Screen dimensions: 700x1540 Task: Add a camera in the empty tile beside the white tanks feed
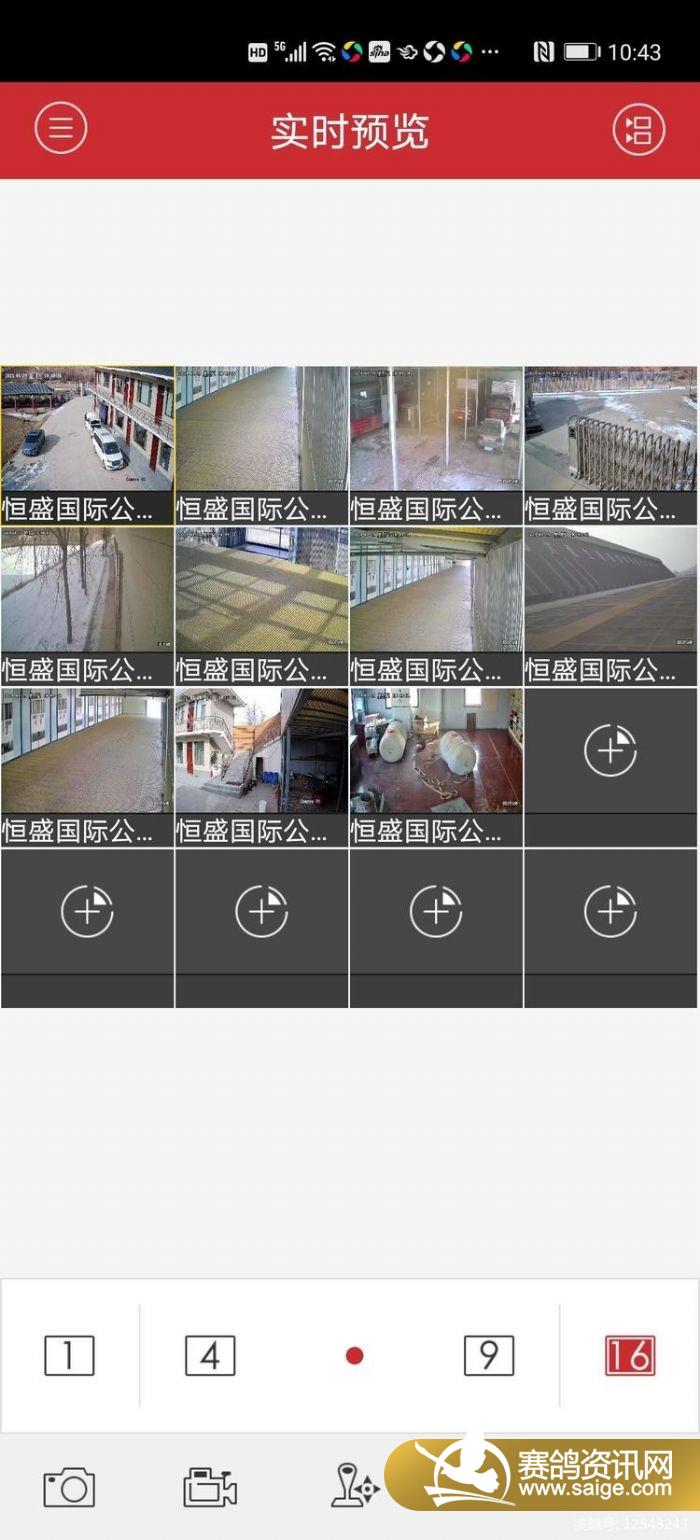click(x=611, y=750)
